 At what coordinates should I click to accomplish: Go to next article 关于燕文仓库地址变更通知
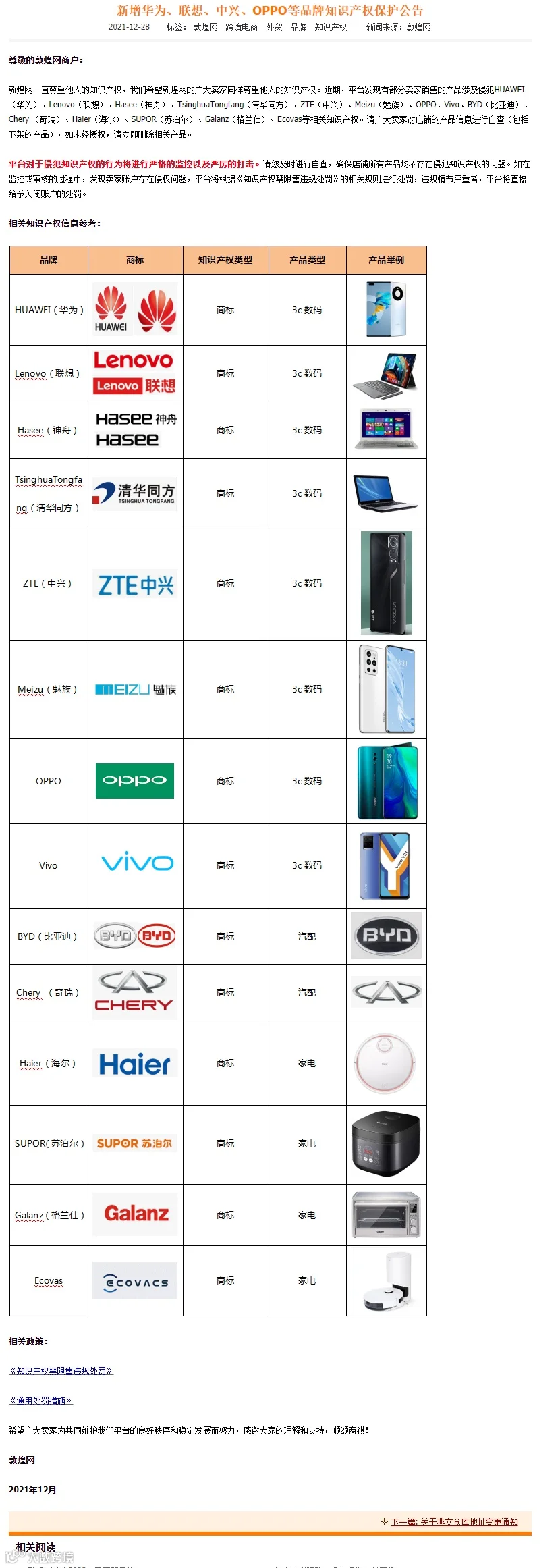(454, 1521)
